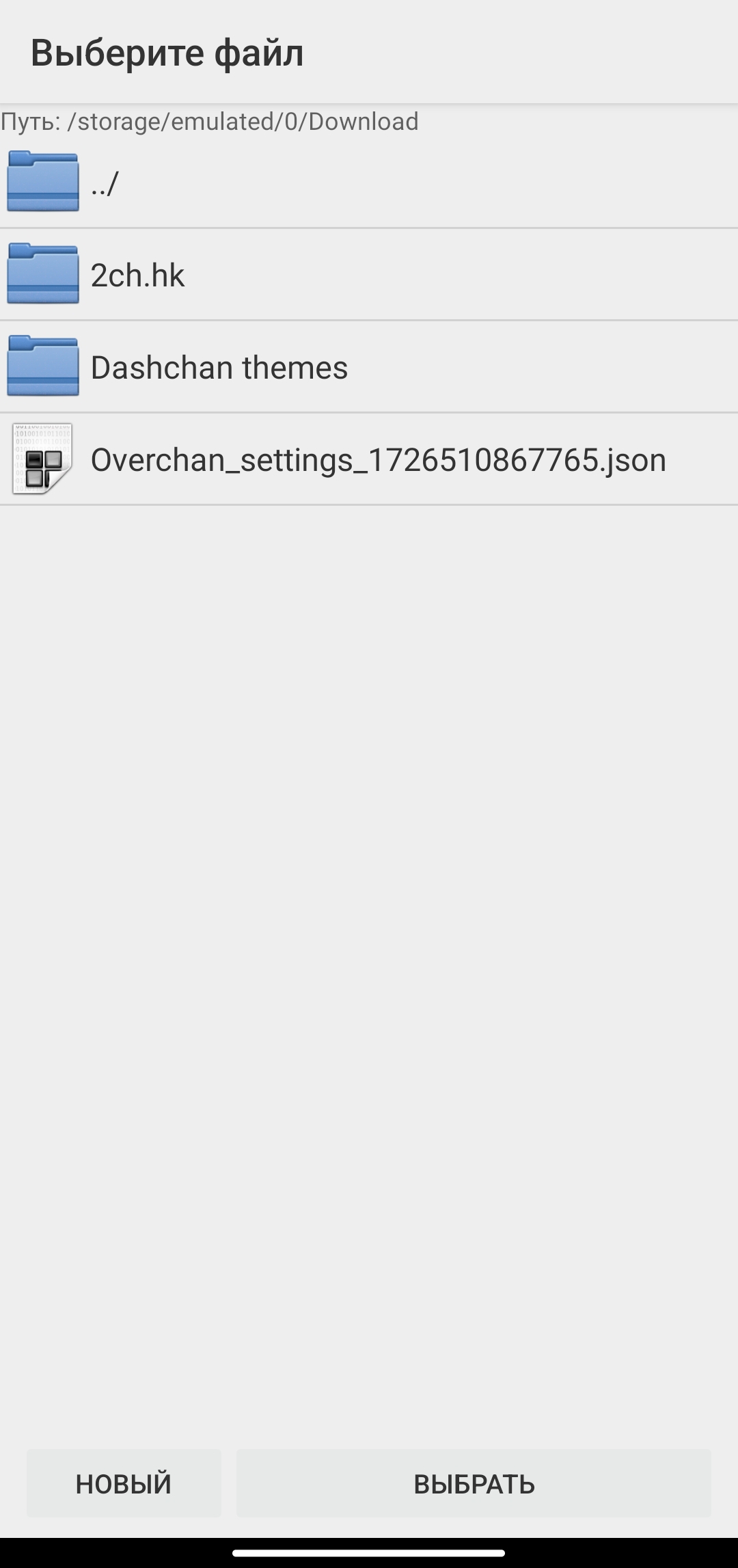Image resolution: width=738 pixels, height=1568 pixels.
Task: Open the Dashchan themes folder
Action: coord(369,367)
